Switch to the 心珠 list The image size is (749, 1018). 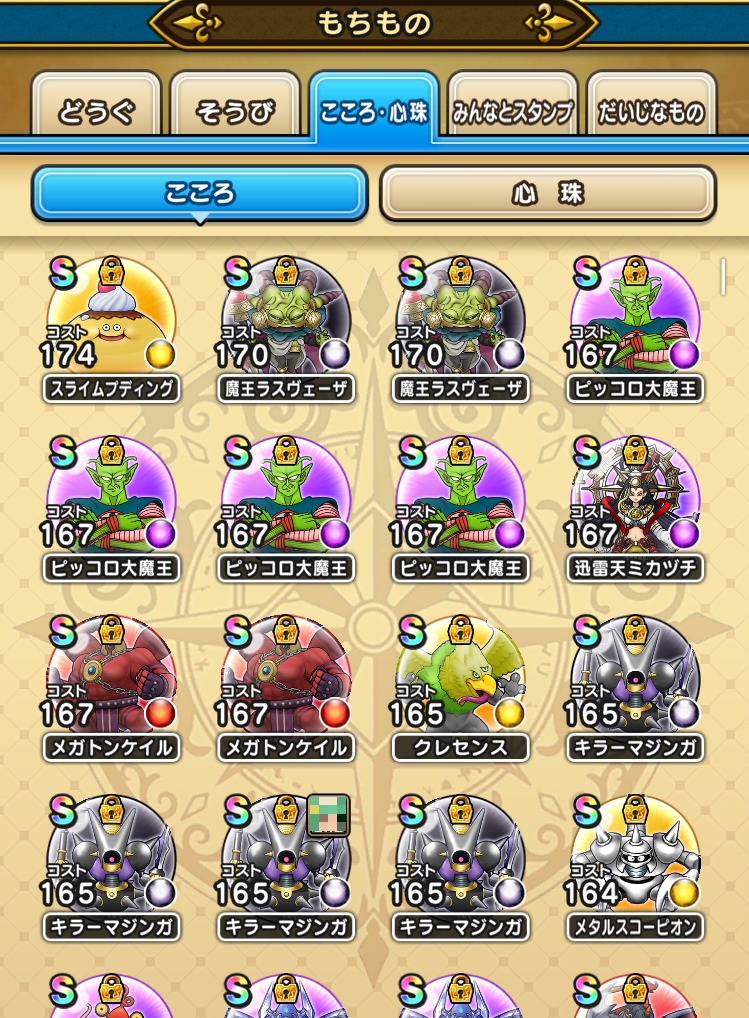click(x=547, y=192)
